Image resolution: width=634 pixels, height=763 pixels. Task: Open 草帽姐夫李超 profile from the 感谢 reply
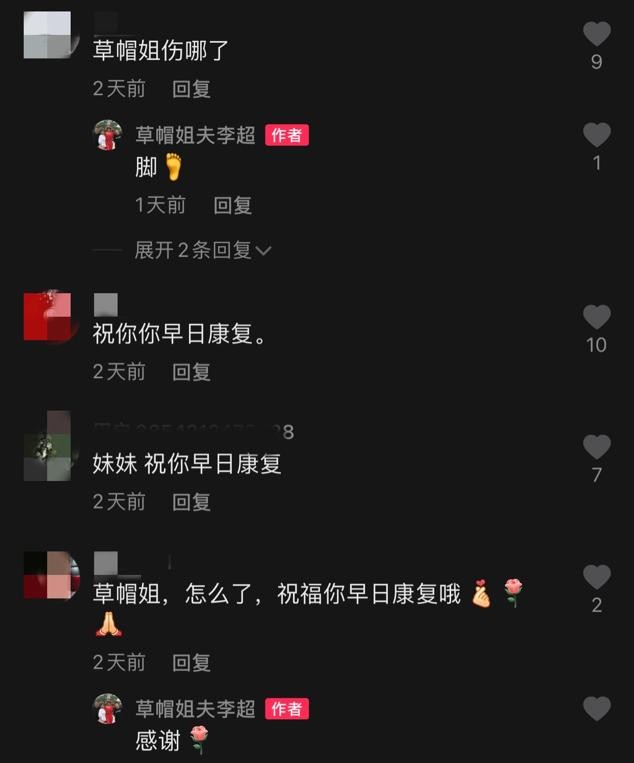click(x=108, y=709)
